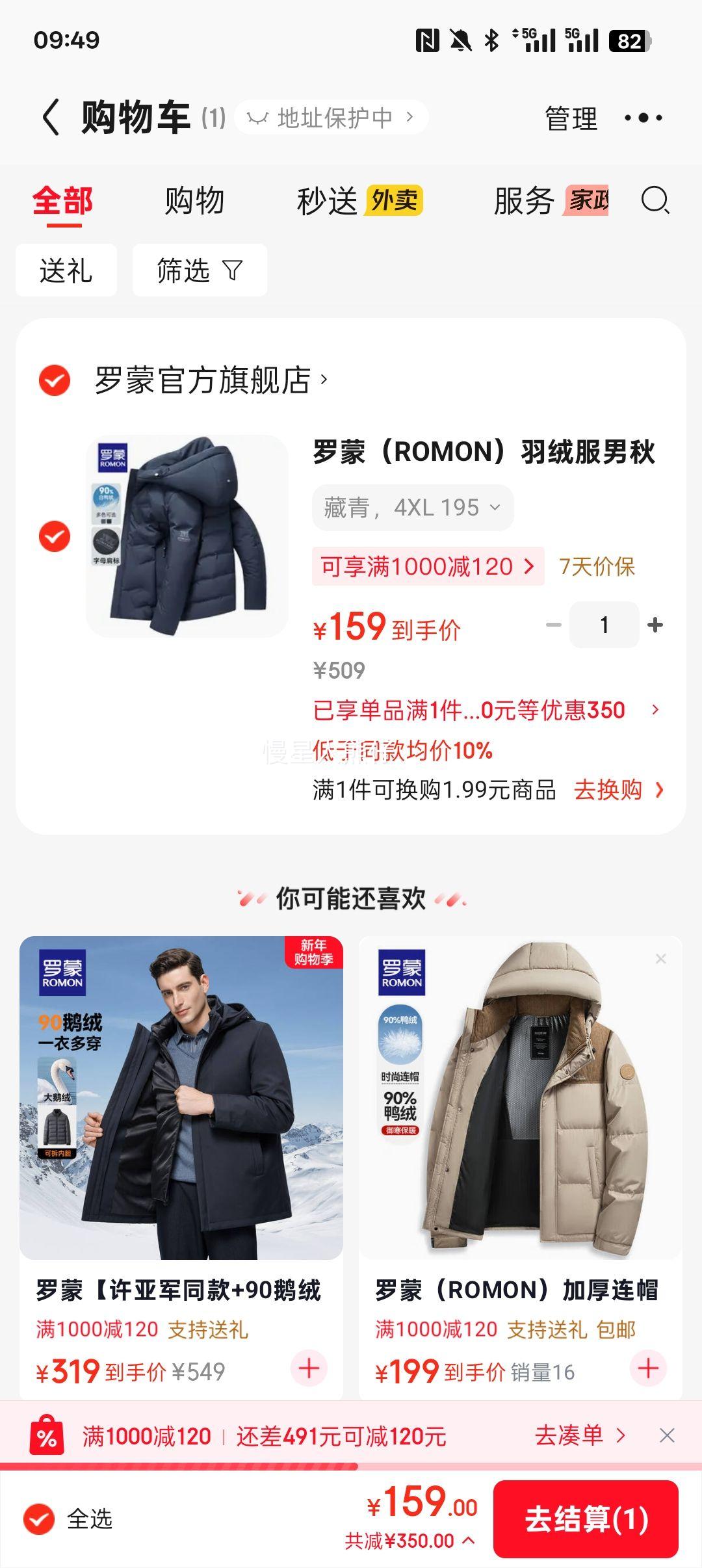The height and width of the screenshot is (1568, 702).
Task: Decrease down jacket quantity with minus icon
Action: tap(553, 625)
